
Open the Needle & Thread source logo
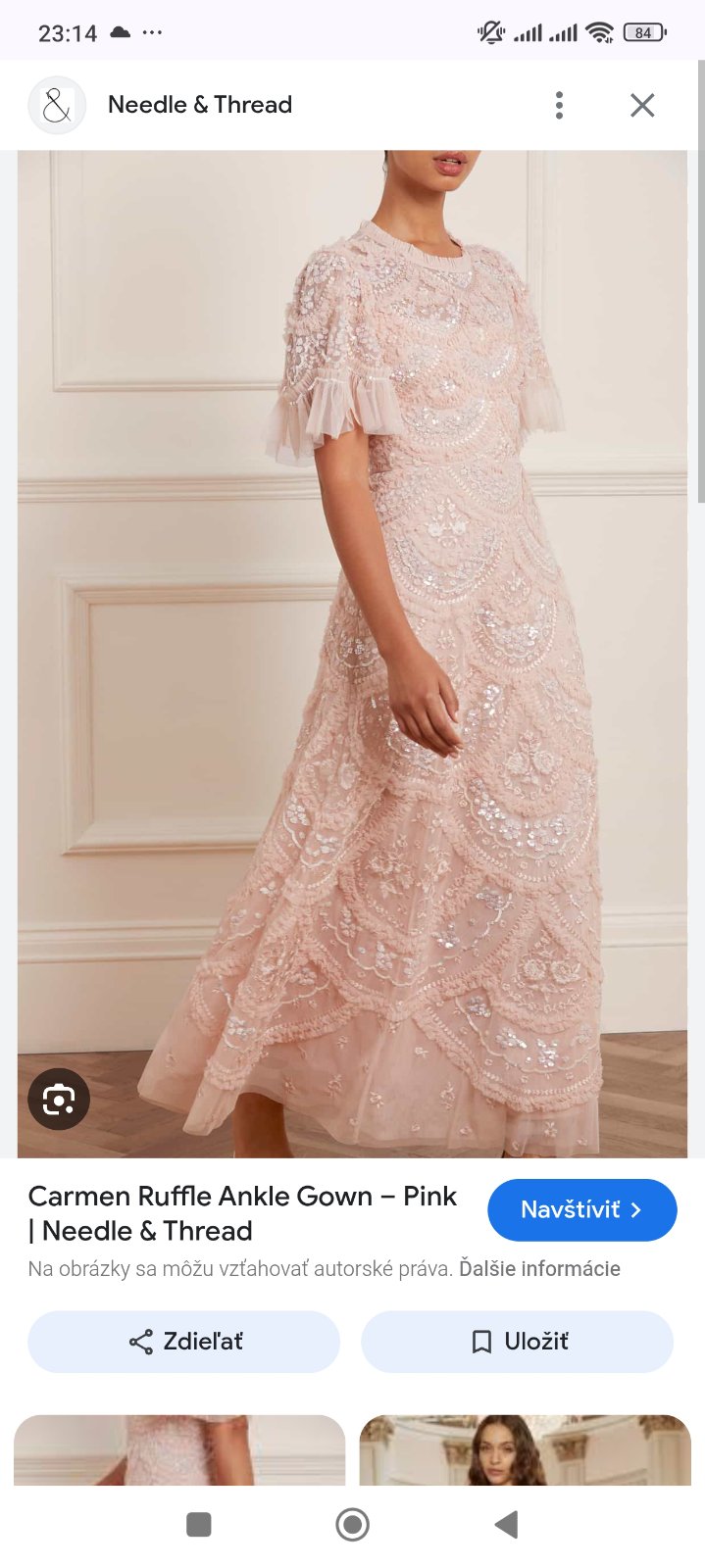tap(57, 105)
